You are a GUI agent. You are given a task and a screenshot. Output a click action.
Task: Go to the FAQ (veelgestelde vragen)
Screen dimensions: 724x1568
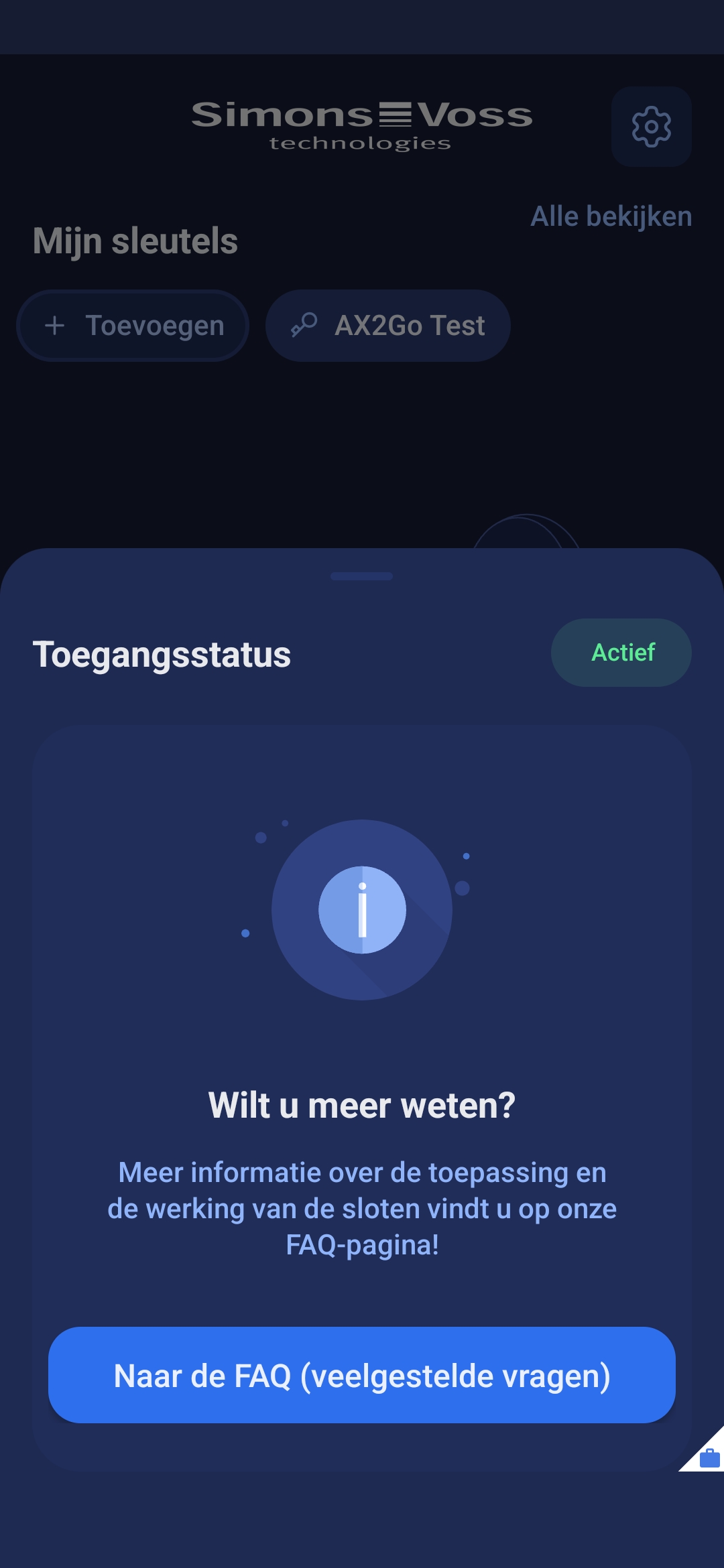(x=361, y=1375)
